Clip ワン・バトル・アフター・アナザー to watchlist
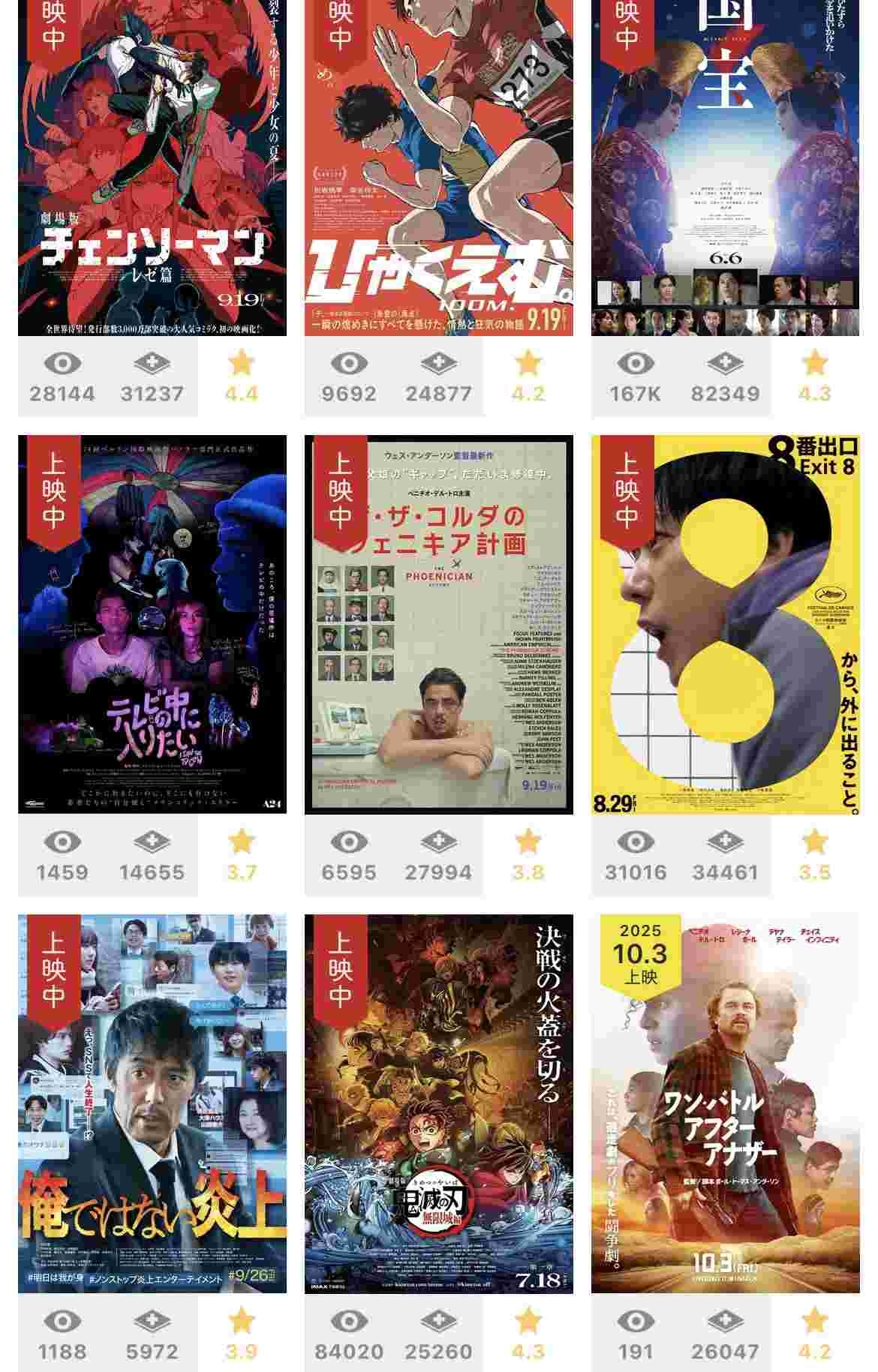Image resolution: width=878 pixels, height=1372 pixels. [725, 1322]
